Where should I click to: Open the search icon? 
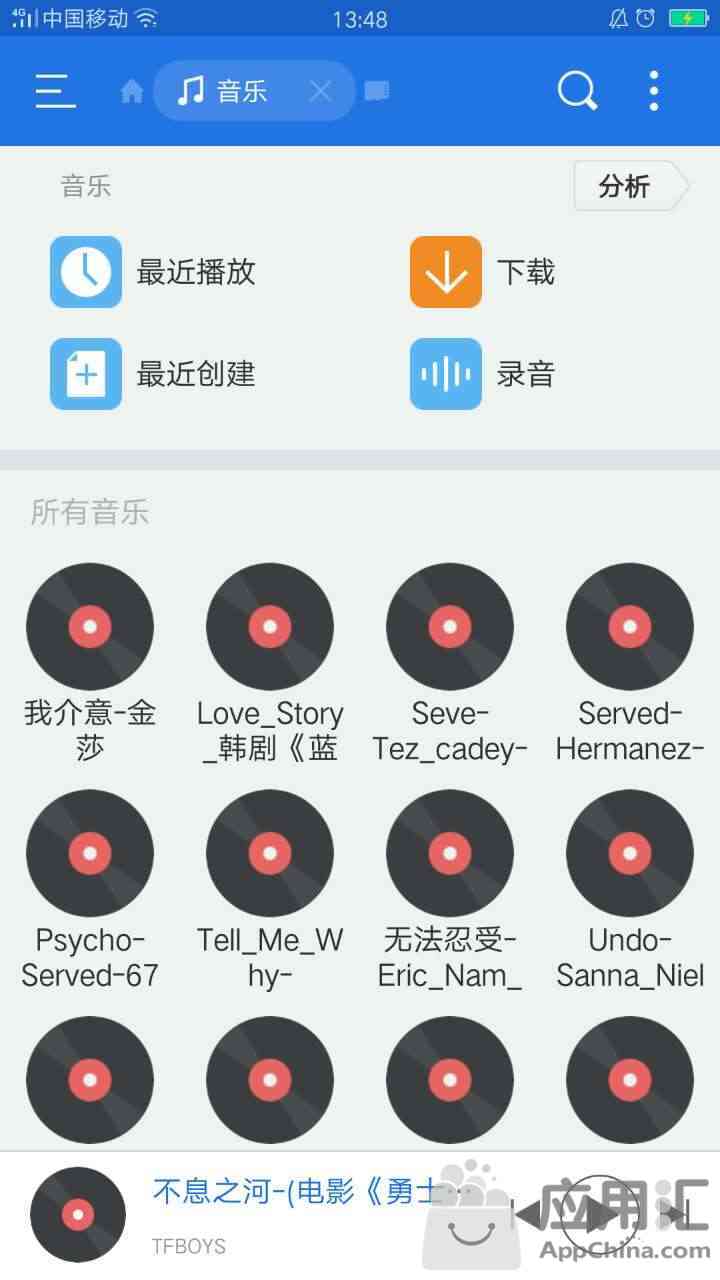[x=577, y=91]
